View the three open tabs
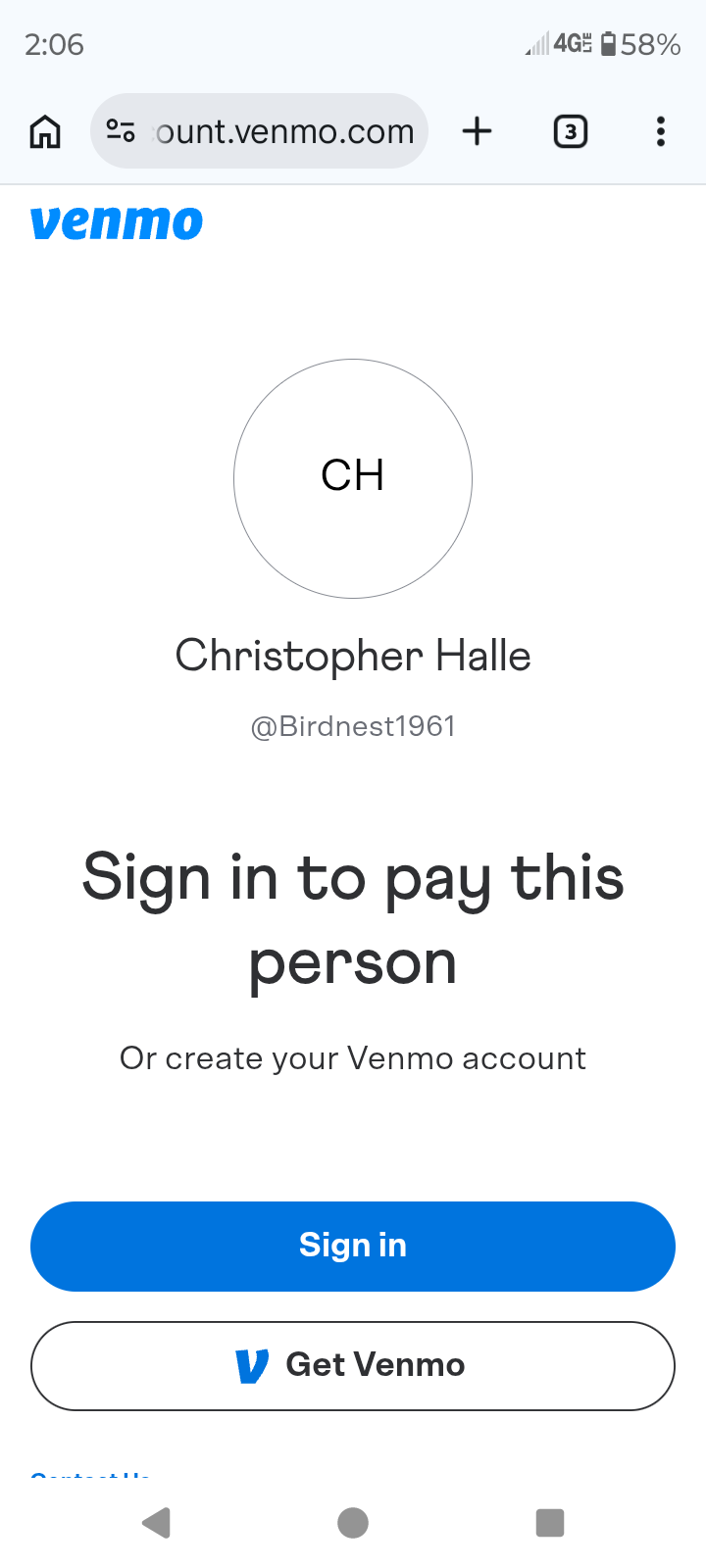 (570, 131)
